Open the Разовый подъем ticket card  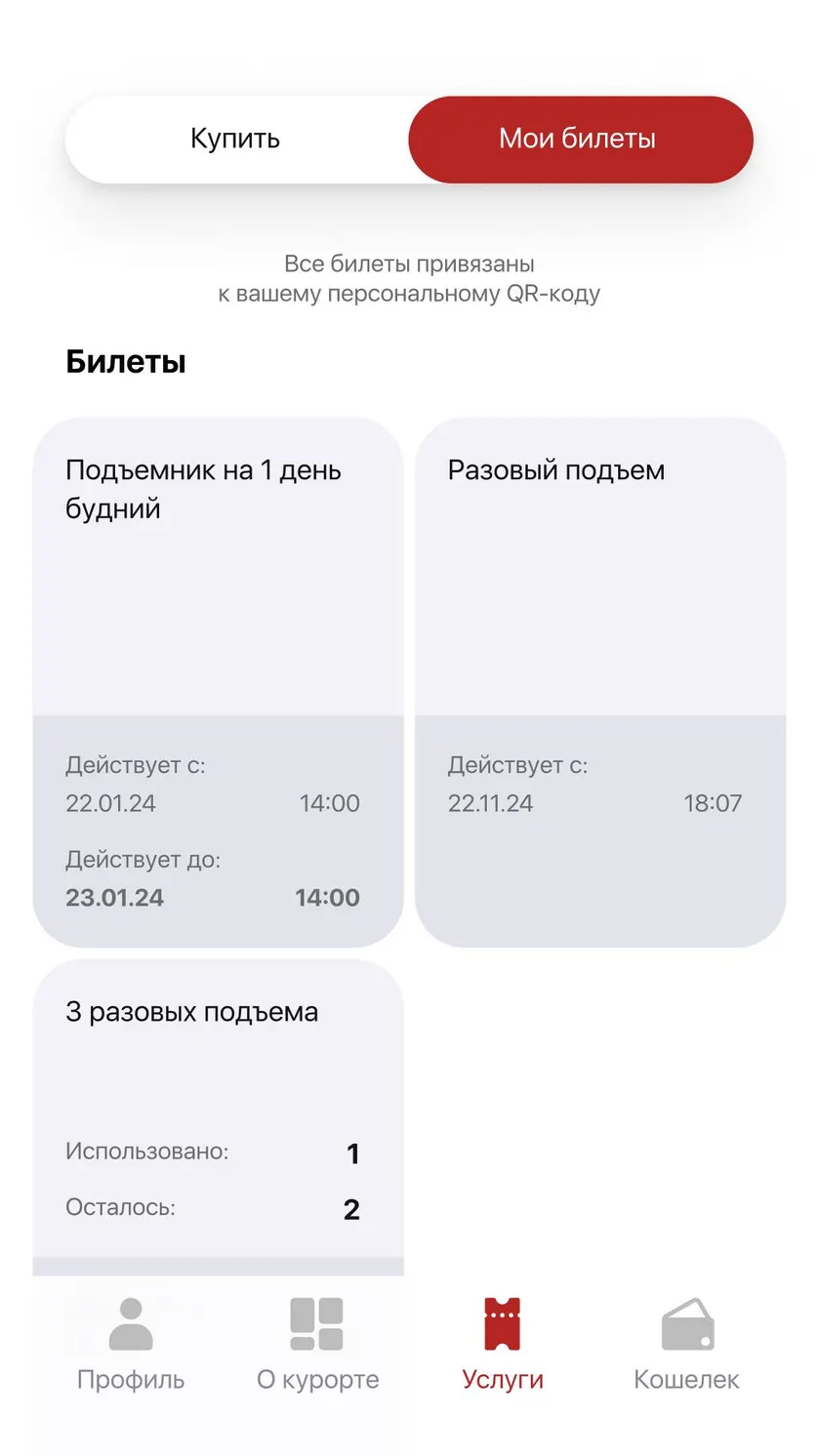pos(600,682)
